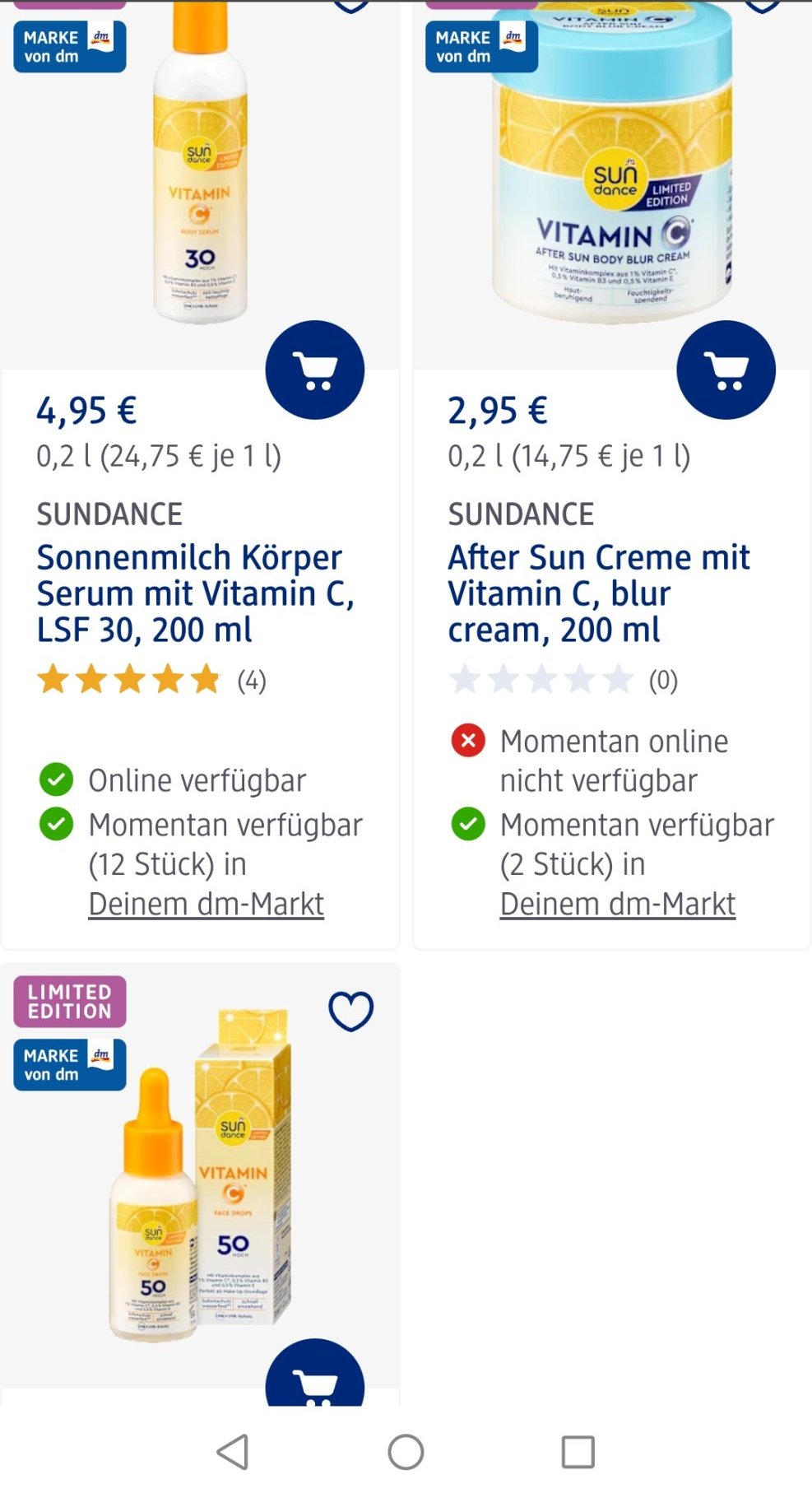This screenshot has height=1498, width=812.
Task: Go back with system back button
Action: pyautogui.click(x=233, y=1452)
